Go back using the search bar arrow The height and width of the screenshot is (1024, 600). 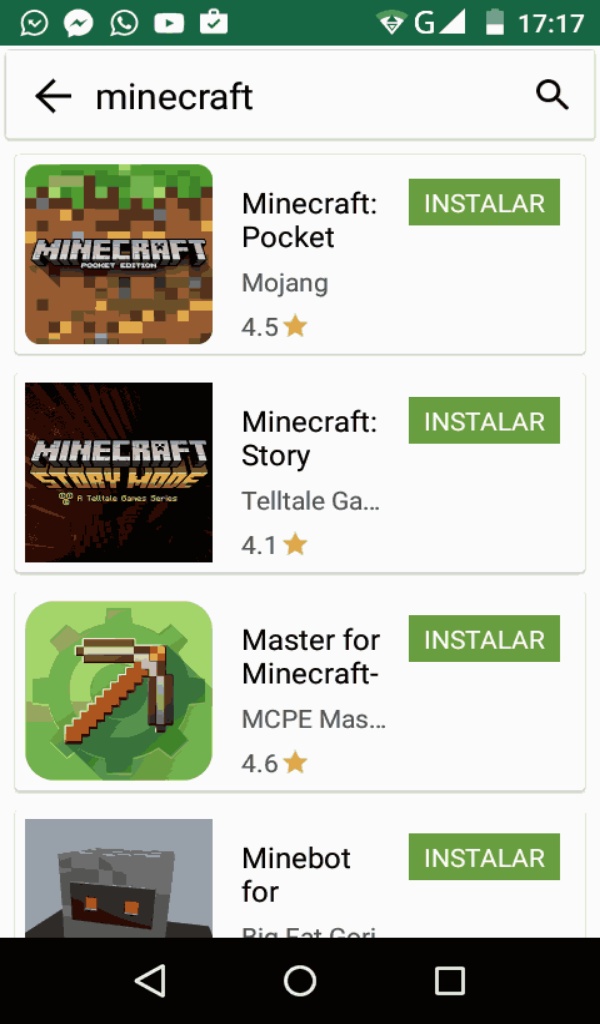coord(53,96)
